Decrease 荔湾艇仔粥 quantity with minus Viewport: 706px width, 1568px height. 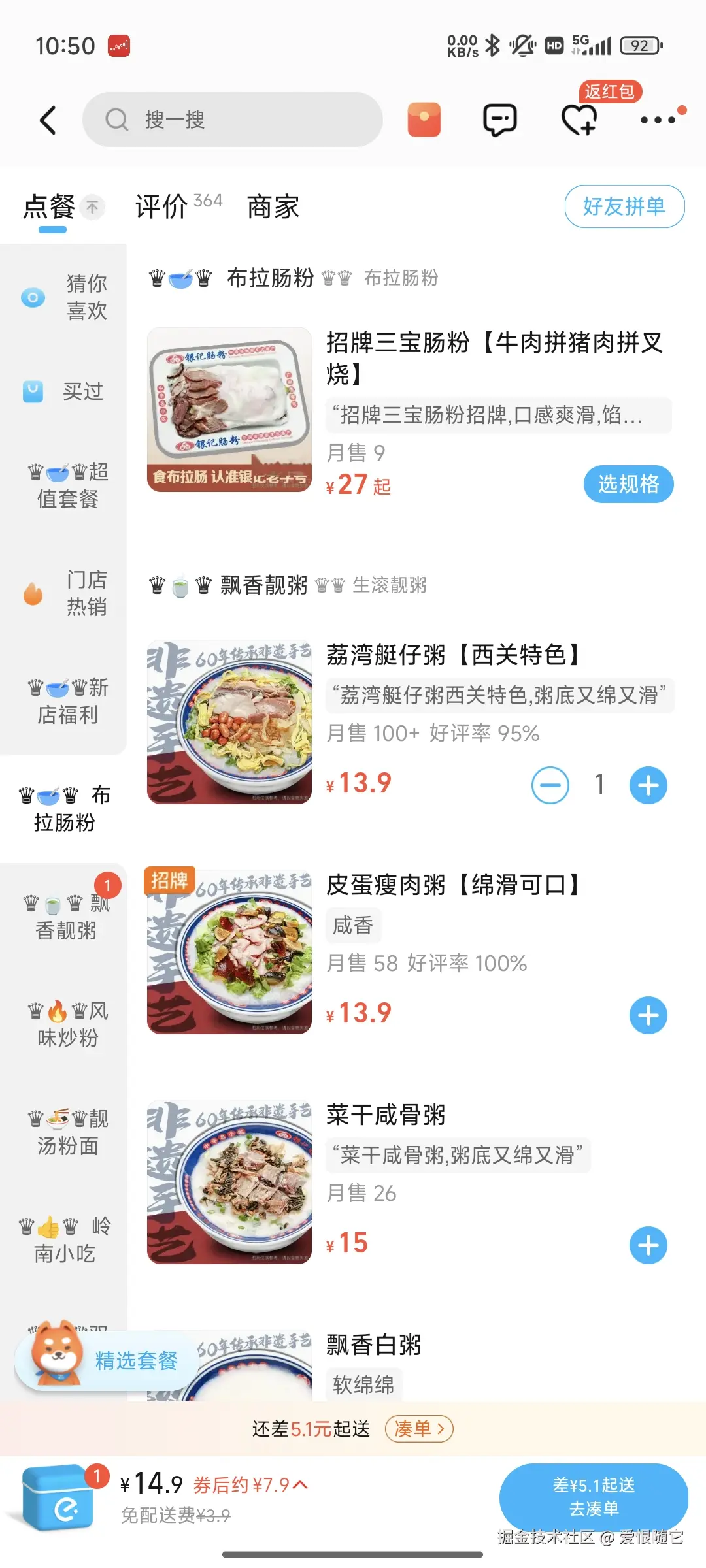click(550, 785)
